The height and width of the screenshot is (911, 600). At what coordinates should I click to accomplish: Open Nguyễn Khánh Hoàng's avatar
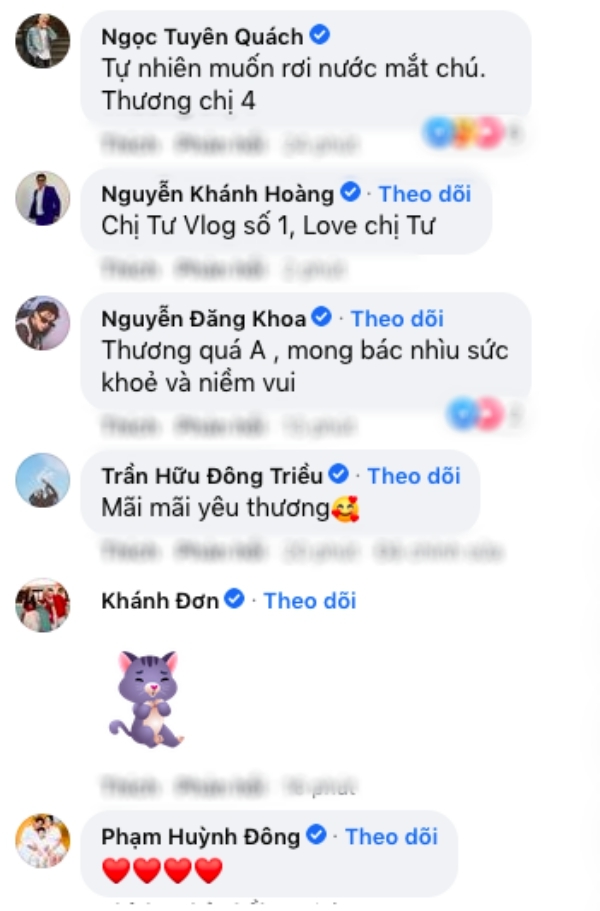point(43,198)
